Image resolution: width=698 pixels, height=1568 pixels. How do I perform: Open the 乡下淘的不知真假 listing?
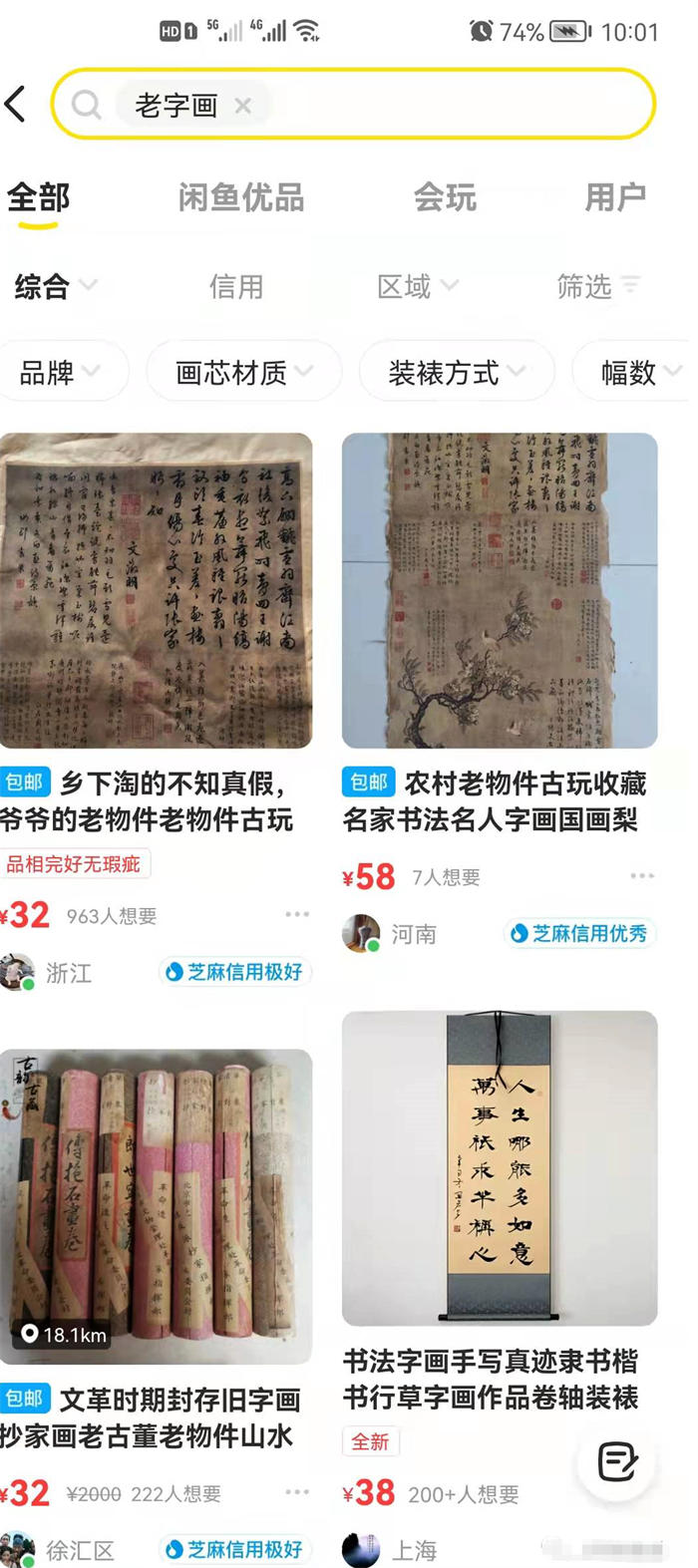156,590
